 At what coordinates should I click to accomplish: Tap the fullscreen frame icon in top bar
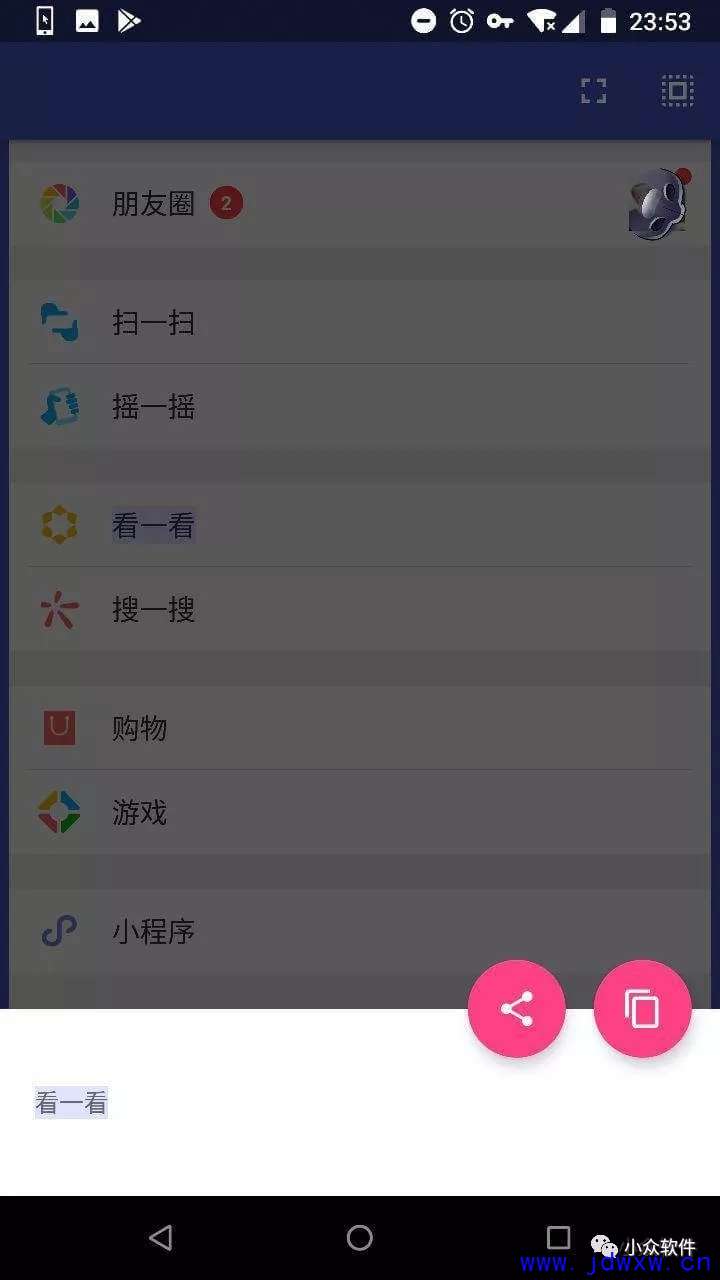coord(594,91)
